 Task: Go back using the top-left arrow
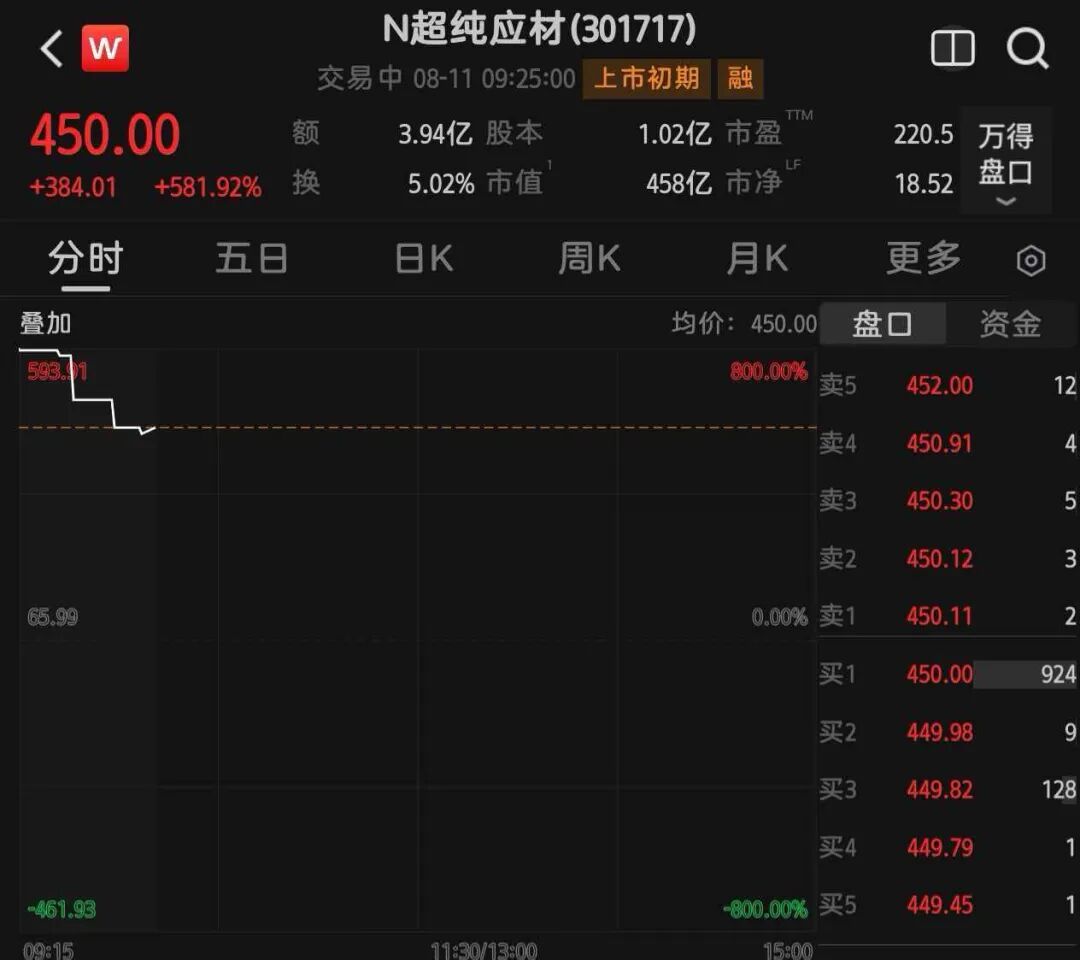[52, 48]
